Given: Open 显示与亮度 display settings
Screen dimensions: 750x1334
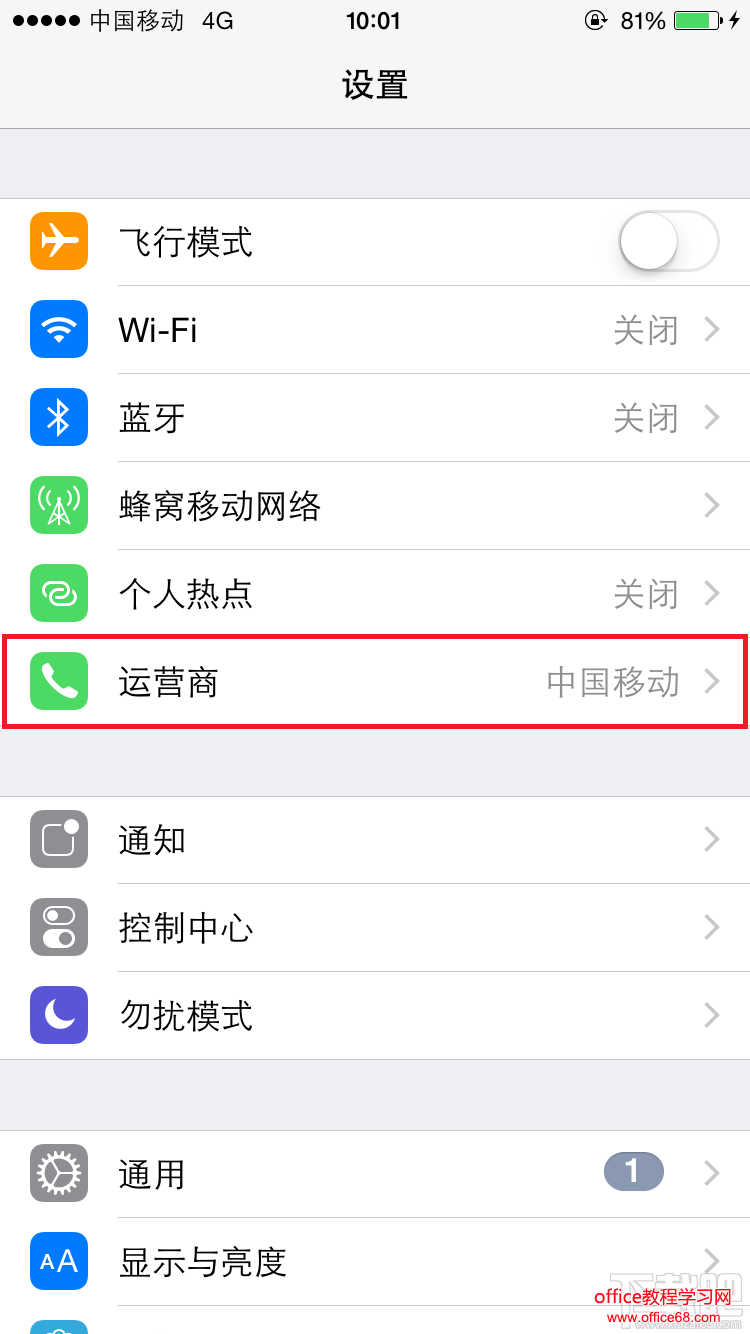Looking at the screenshot, I should [x=375, y=1262].
